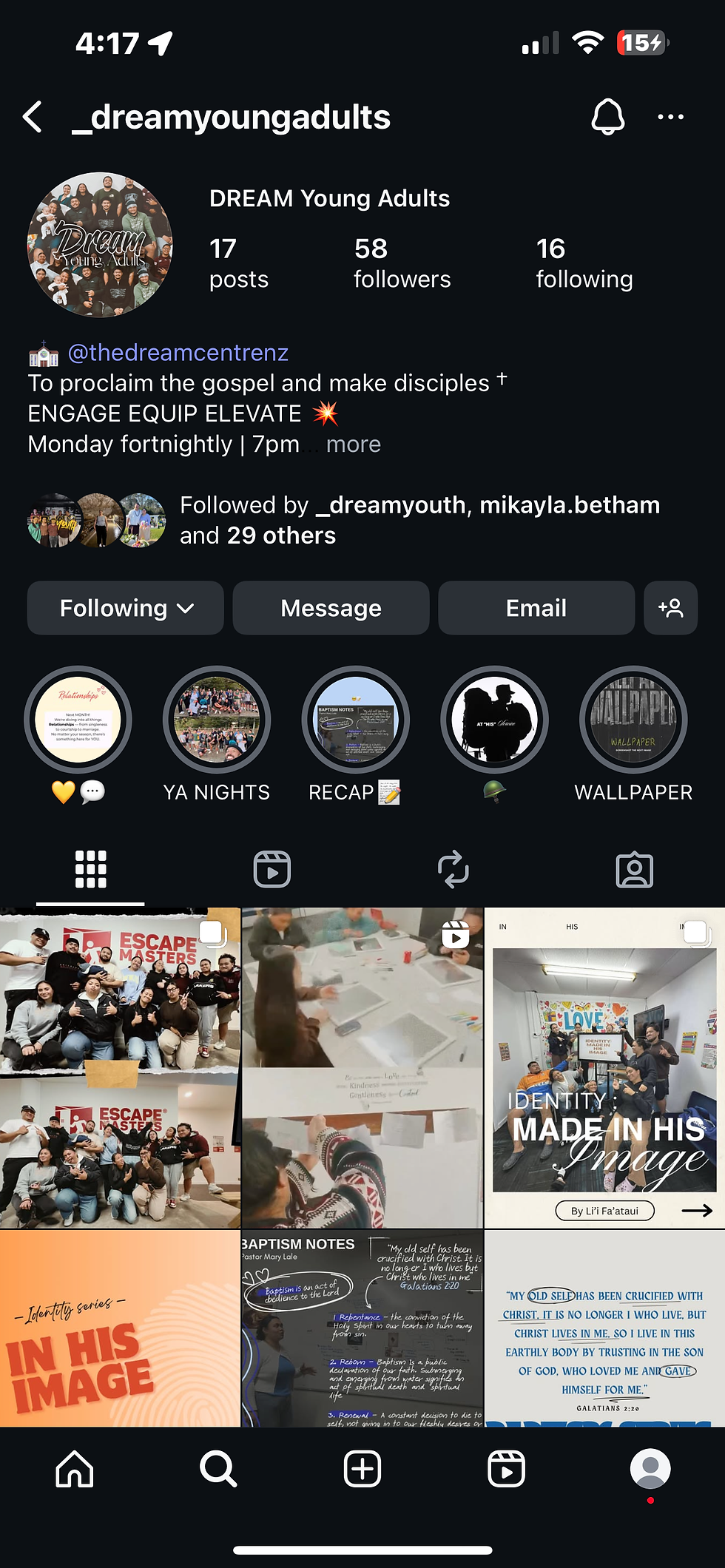Open the Escape Masters group photo post

pos(120,1067)
